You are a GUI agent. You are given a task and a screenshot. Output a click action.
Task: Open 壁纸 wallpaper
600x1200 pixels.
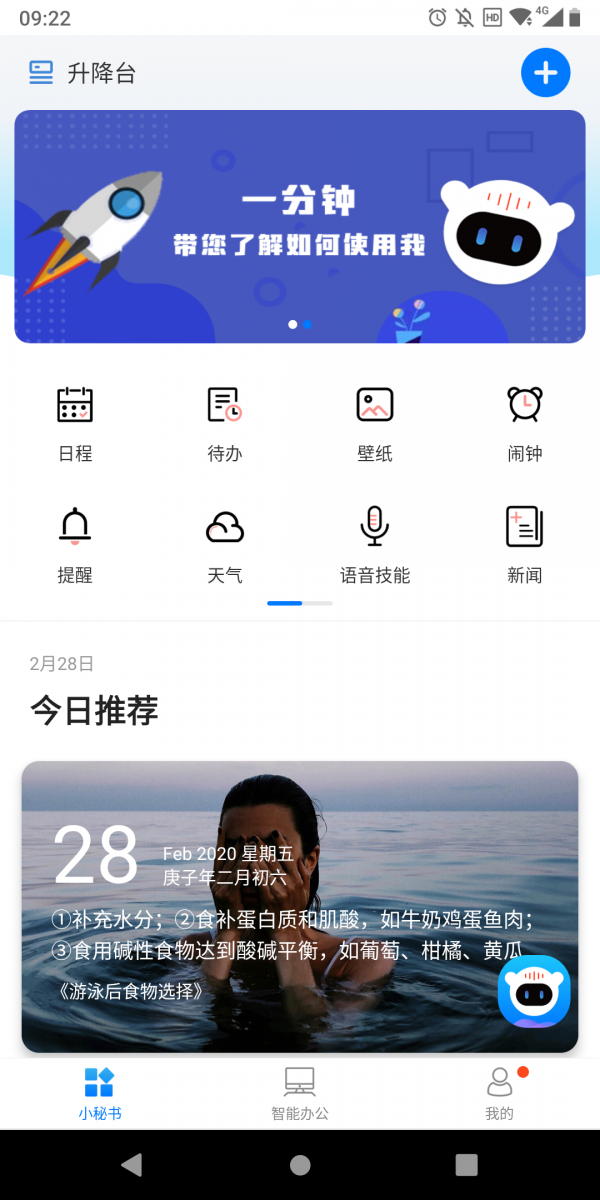pos(375,424)
